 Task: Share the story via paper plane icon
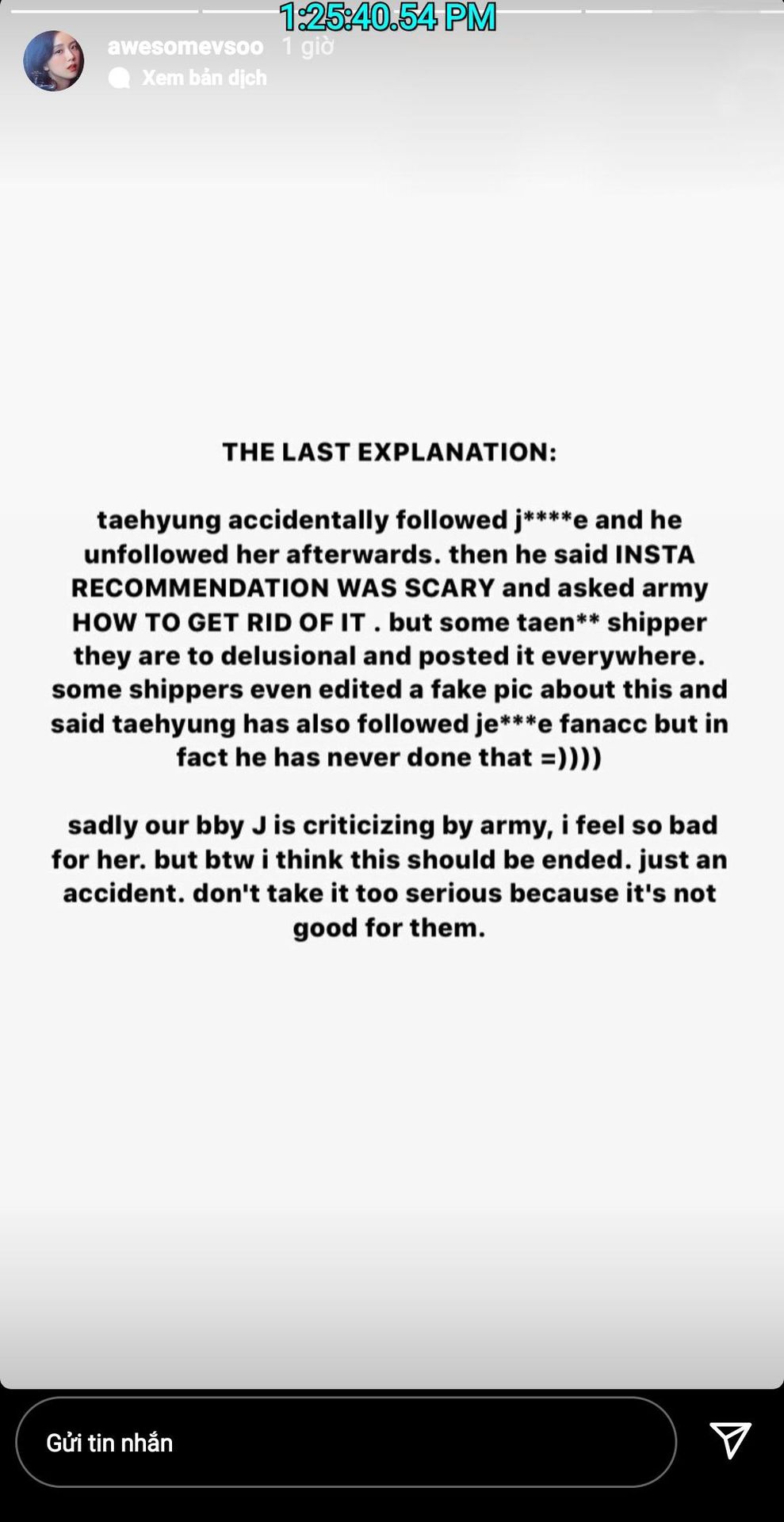[x=729, y=1440]
